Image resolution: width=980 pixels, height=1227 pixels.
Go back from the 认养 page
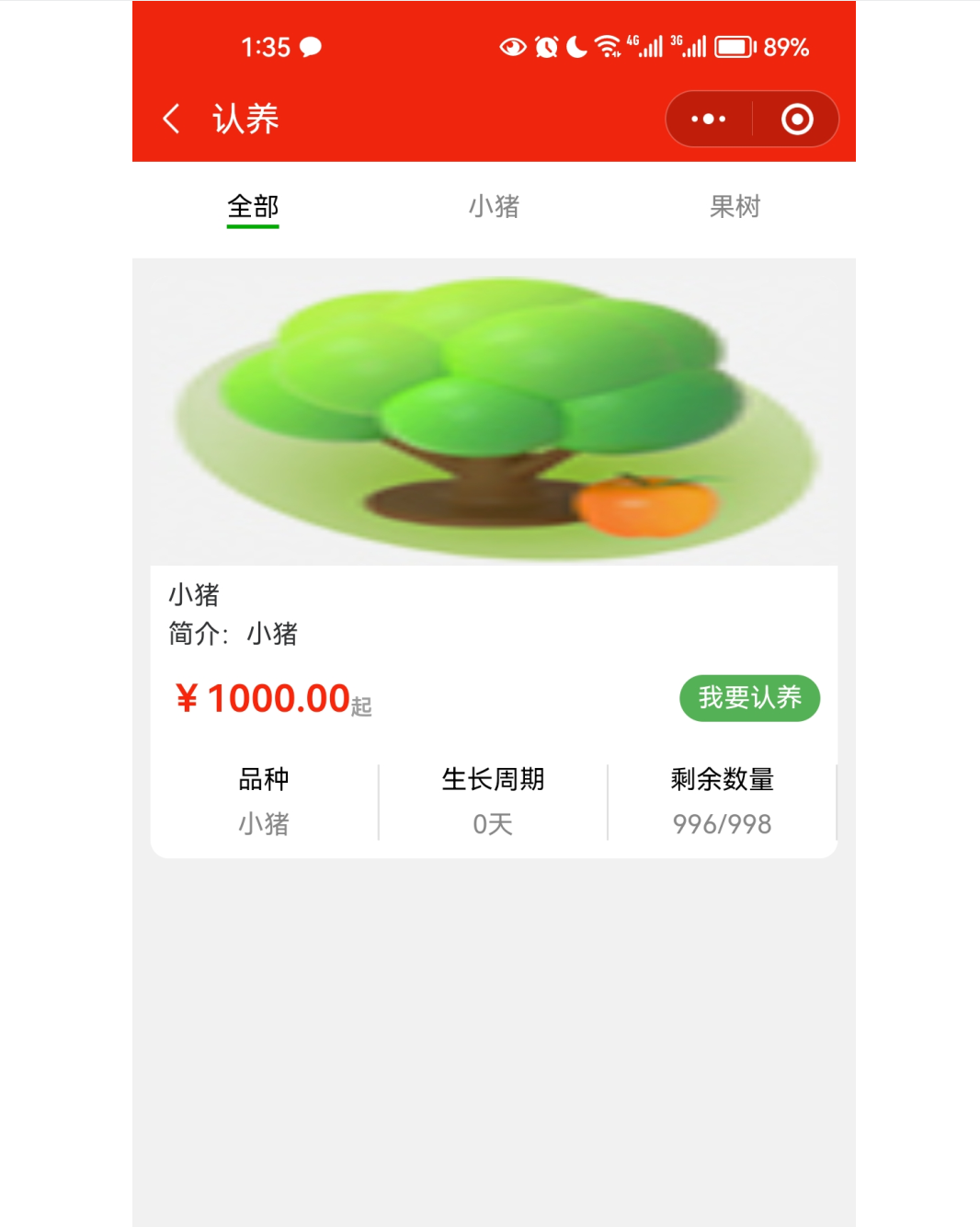[x=172, y=119]
